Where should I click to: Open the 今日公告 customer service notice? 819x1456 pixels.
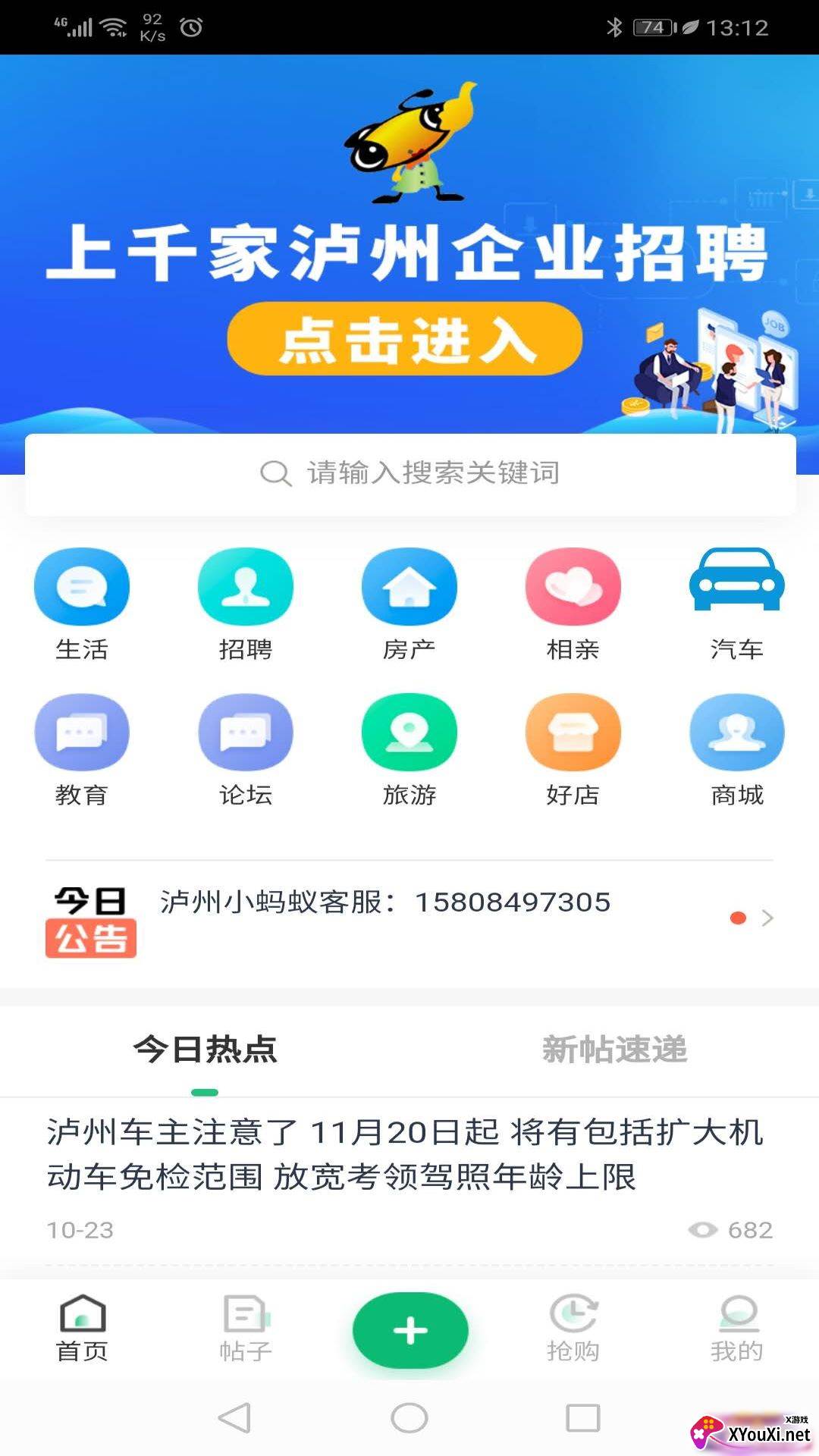[409, 918]
